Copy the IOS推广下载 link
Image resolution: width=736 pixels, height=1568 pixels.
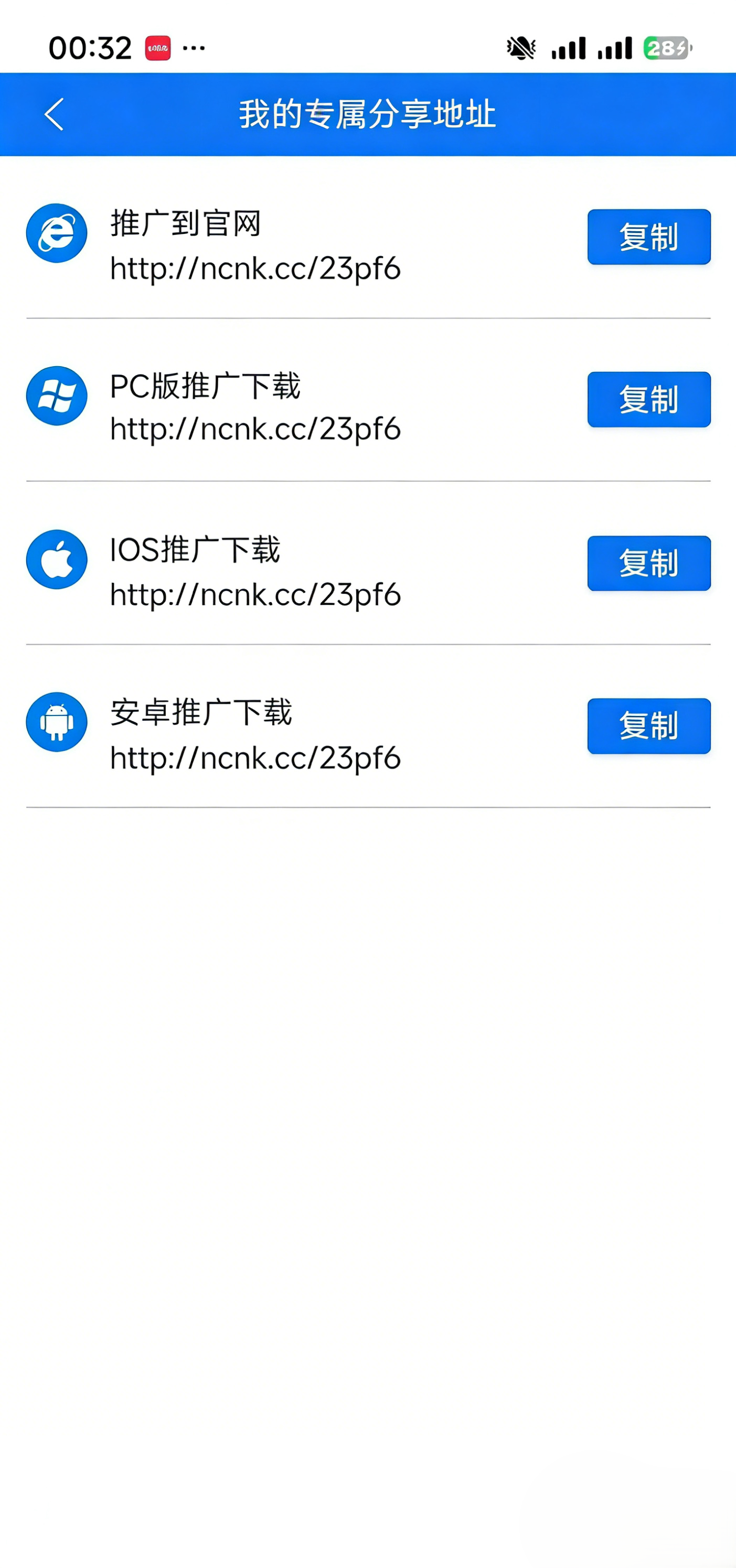click(x=648, y=563)
